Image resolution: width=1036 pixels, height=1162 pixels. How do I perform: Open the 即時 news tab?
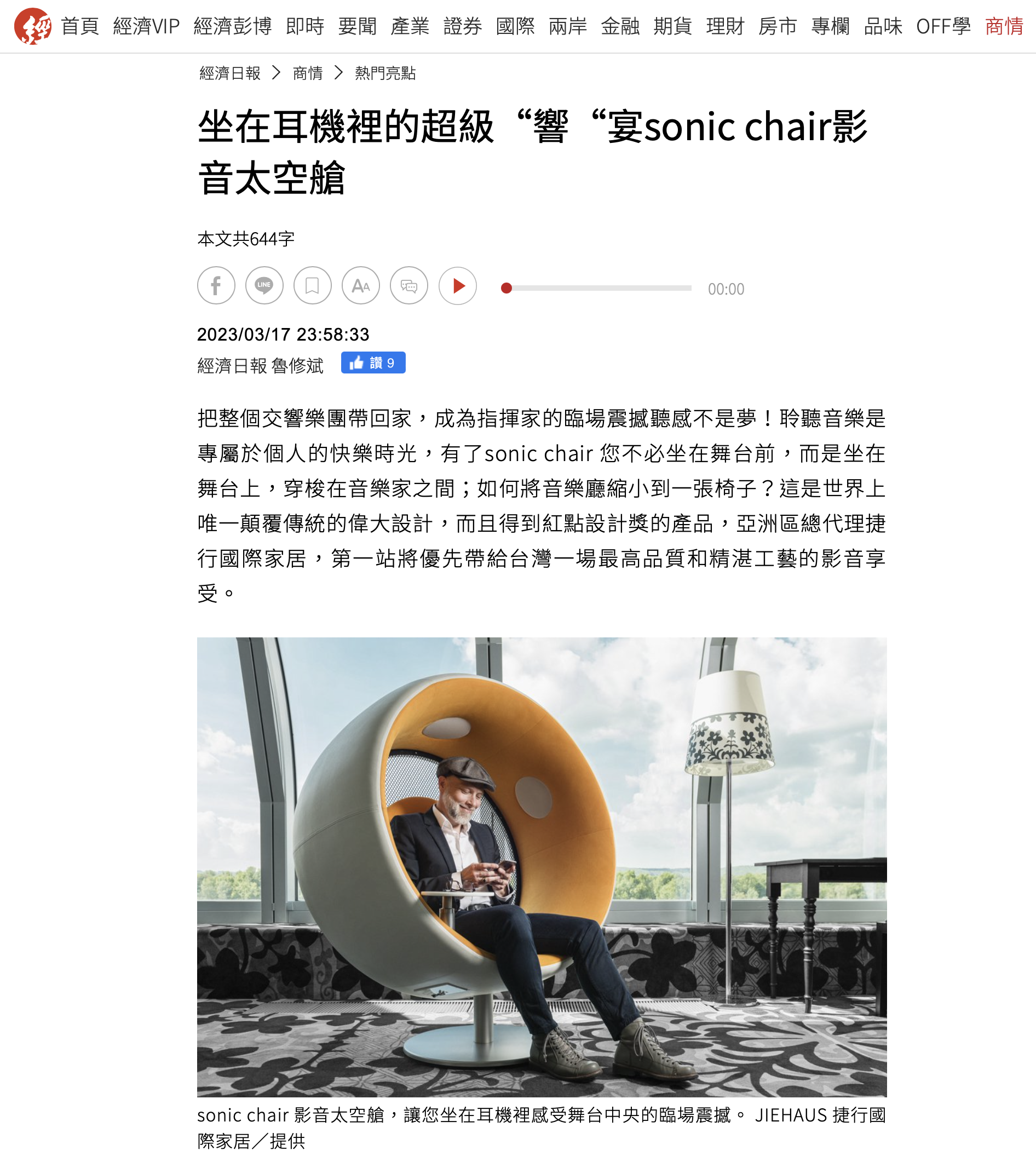305,26
